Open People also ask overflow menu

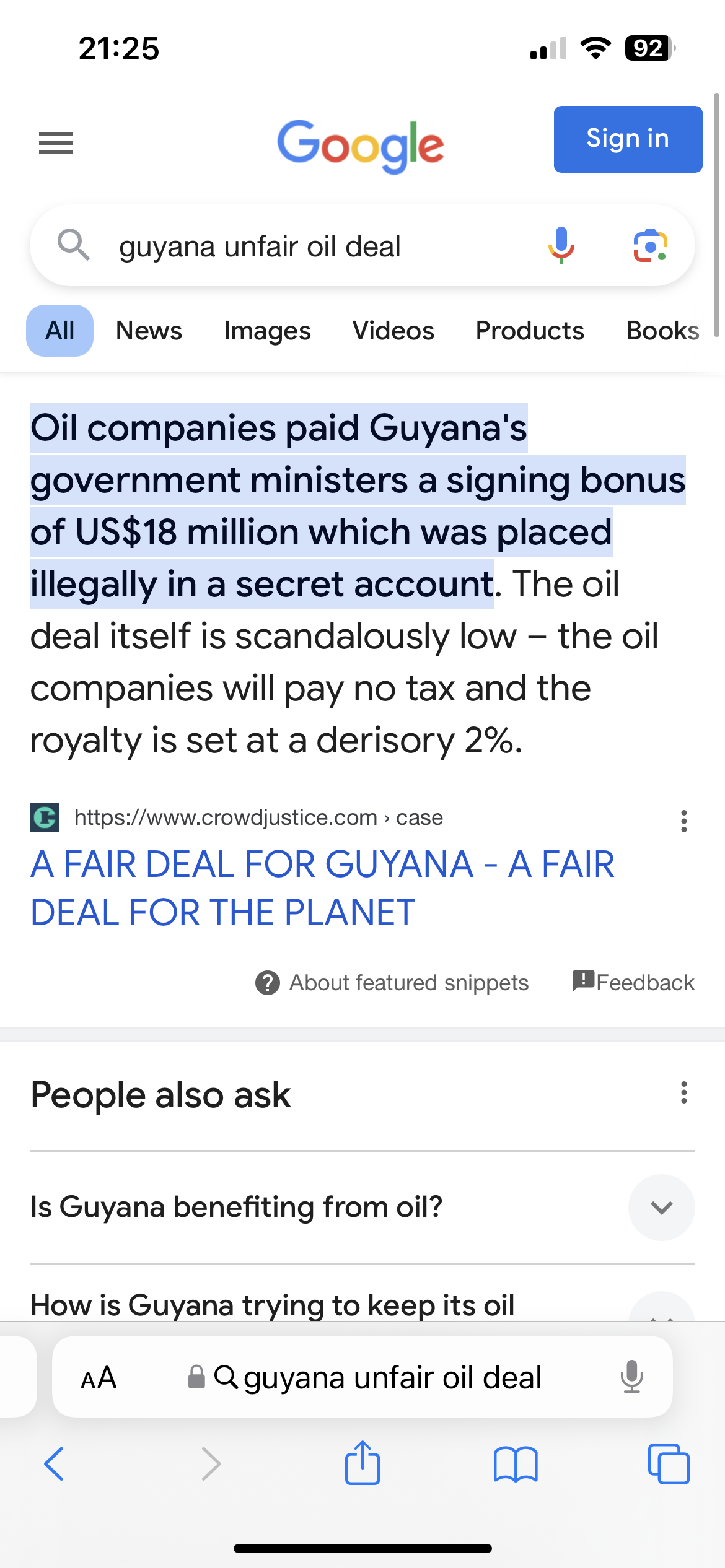pyautogui.click(x=683, y=1092)
